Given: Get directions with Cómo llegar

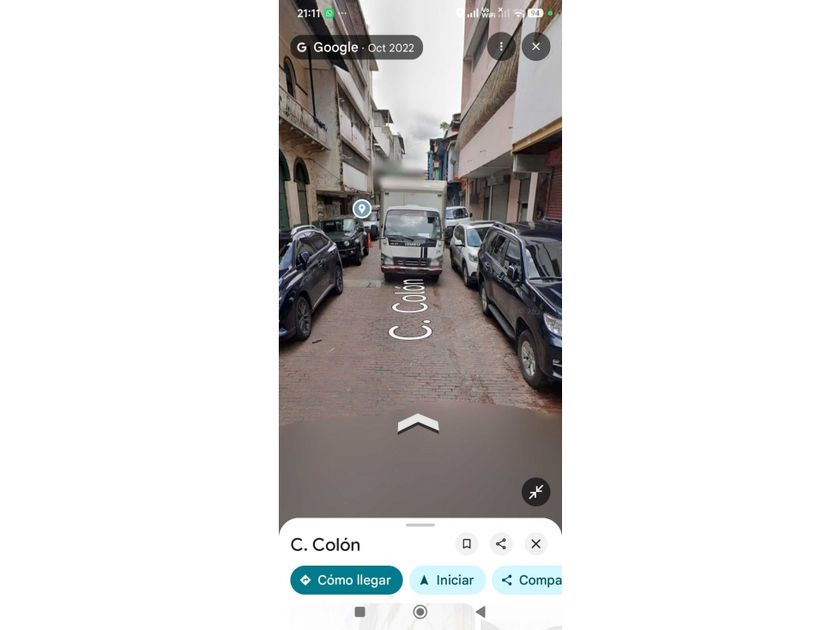Looking at the screenshot, I should pos(346,580).
